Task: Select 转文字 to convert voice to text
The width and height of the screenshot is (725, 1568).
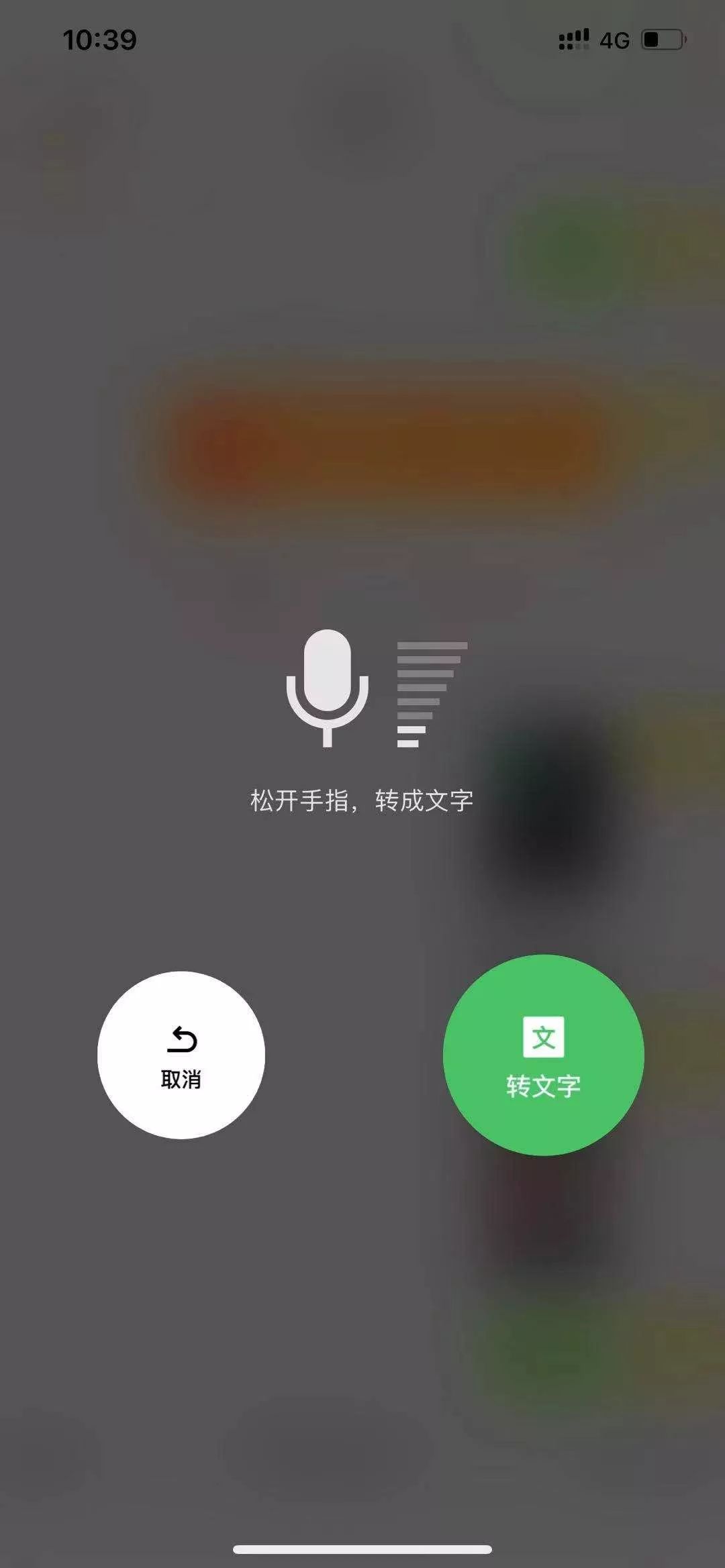Action: 543,1055
